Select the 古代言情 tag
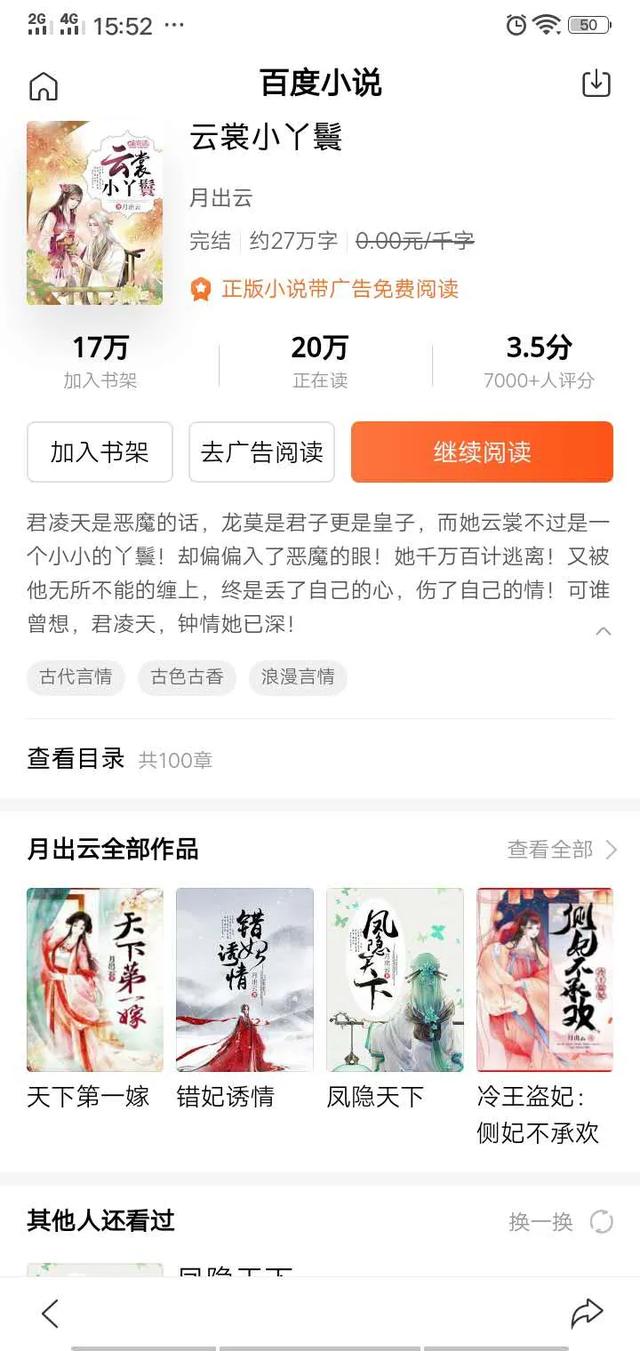The width and height of the screenshot is (640, 1351). tap(76, 677)
